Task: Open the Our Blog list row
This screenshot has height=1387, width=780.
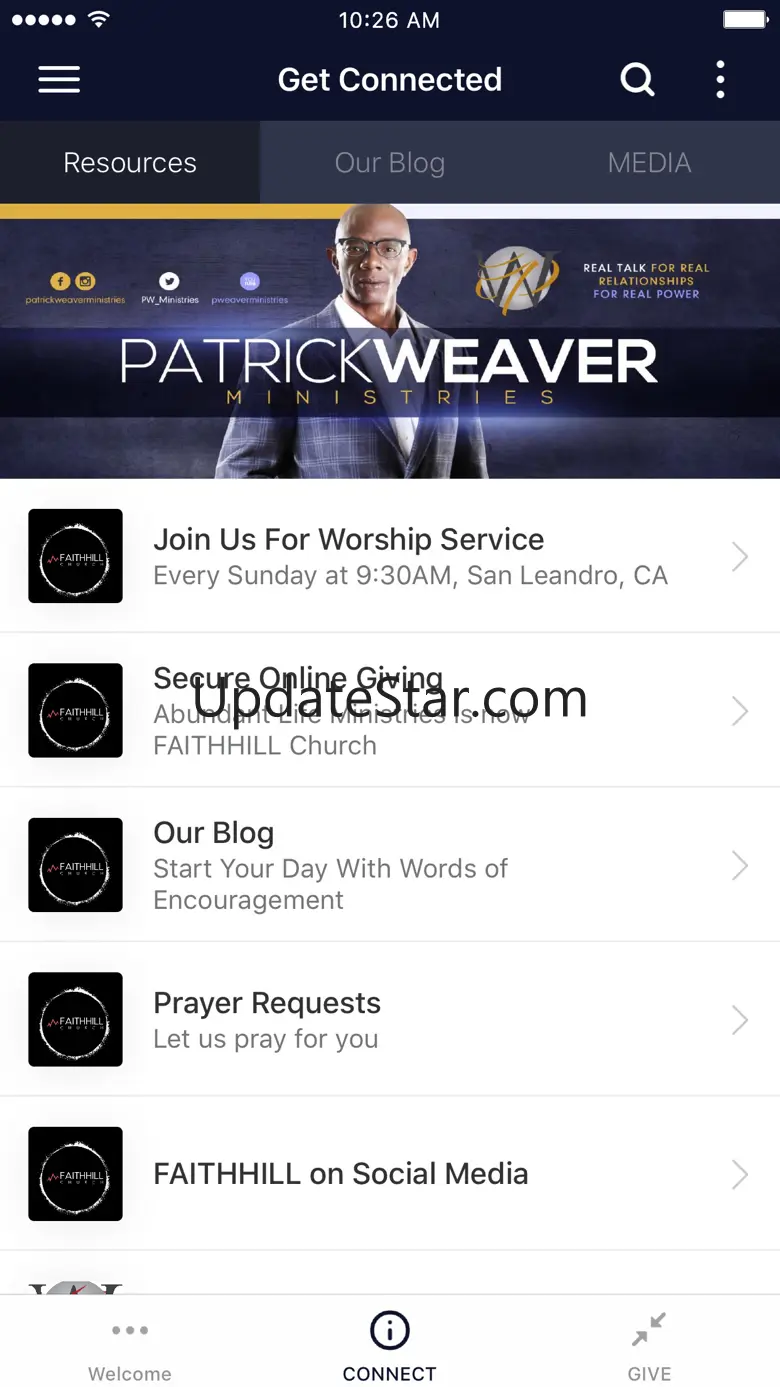Action: tap(390, 865)
